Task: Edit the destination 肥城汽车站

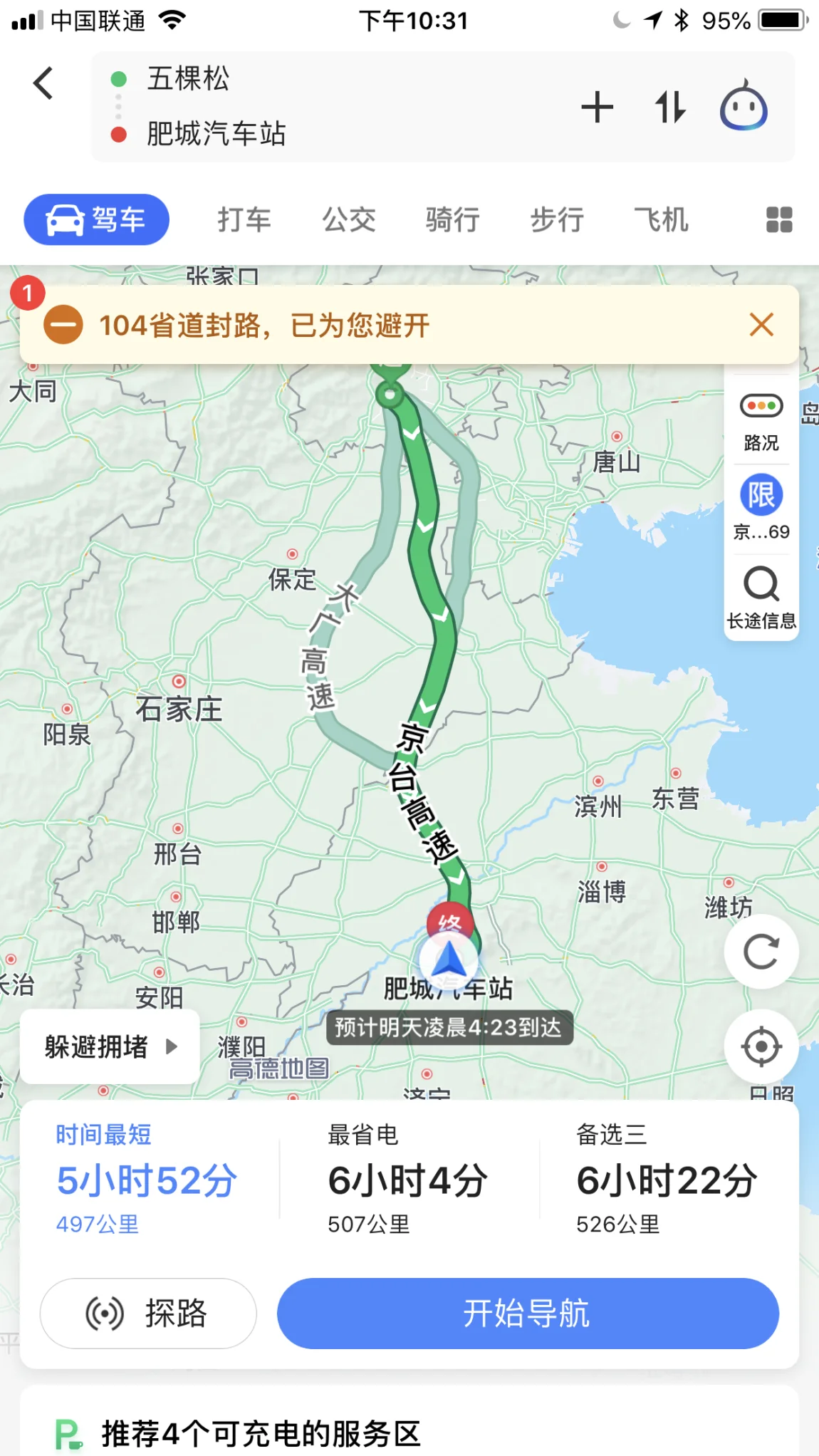Action: tap(216, 134)
